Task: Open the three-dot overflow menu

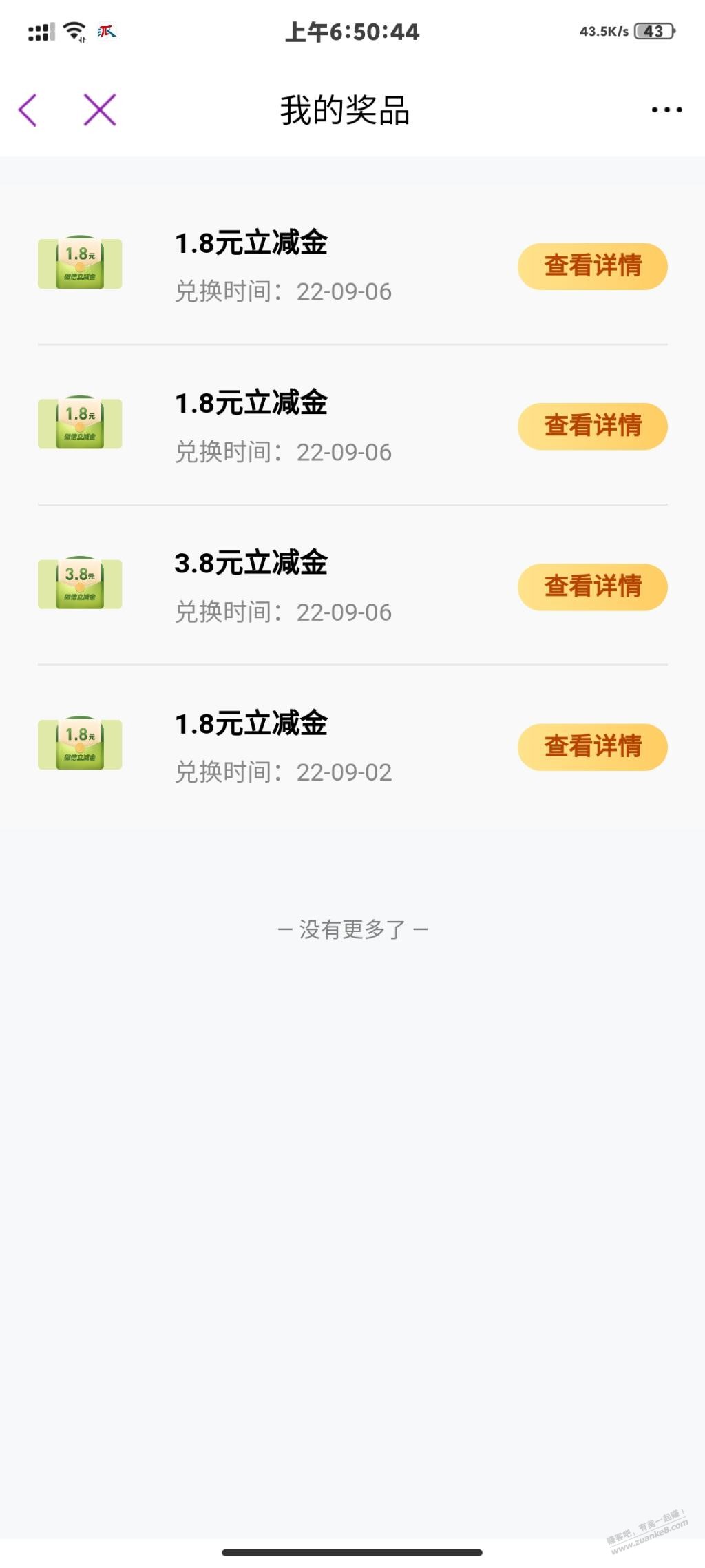Action: pyautogui.click(x=666, y=110)
